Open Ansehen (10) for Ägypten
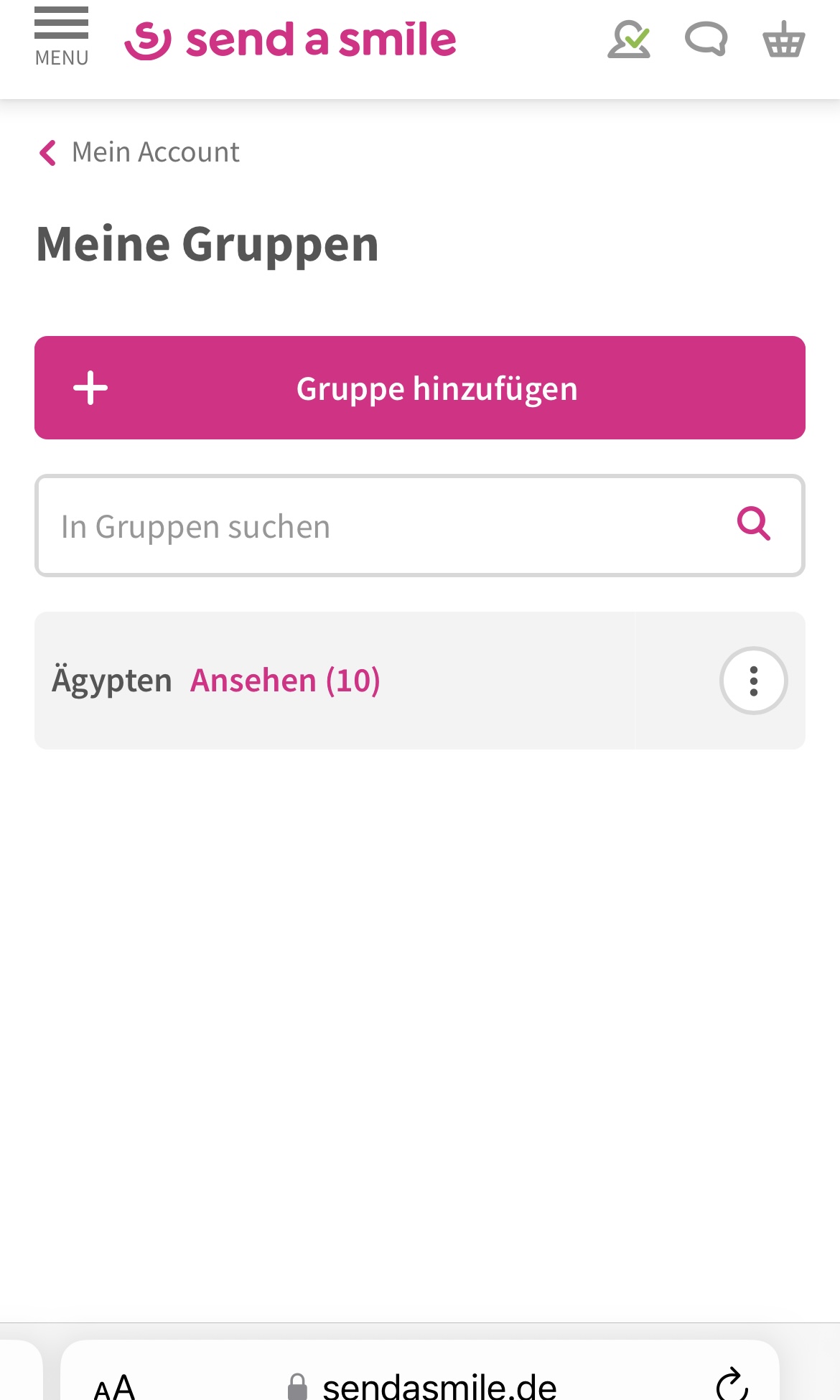This screenshot has width=840, height=1400. [x=285, y=681]
